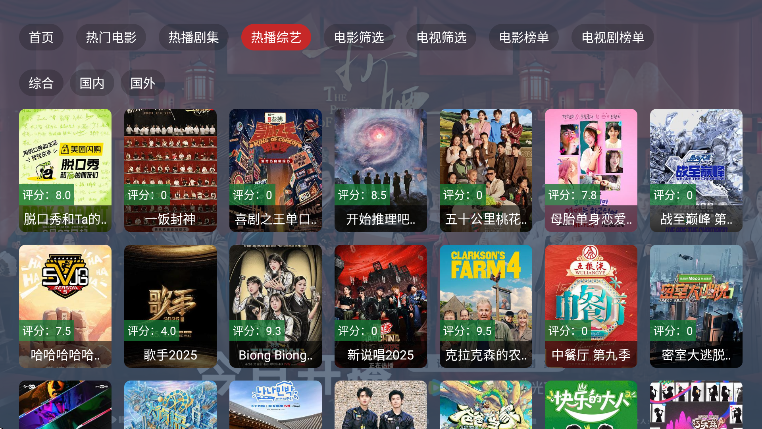Viewport: 762px width, 429px height.
Task: Select the 电影筛选 tab
Action: pos(359,37)
